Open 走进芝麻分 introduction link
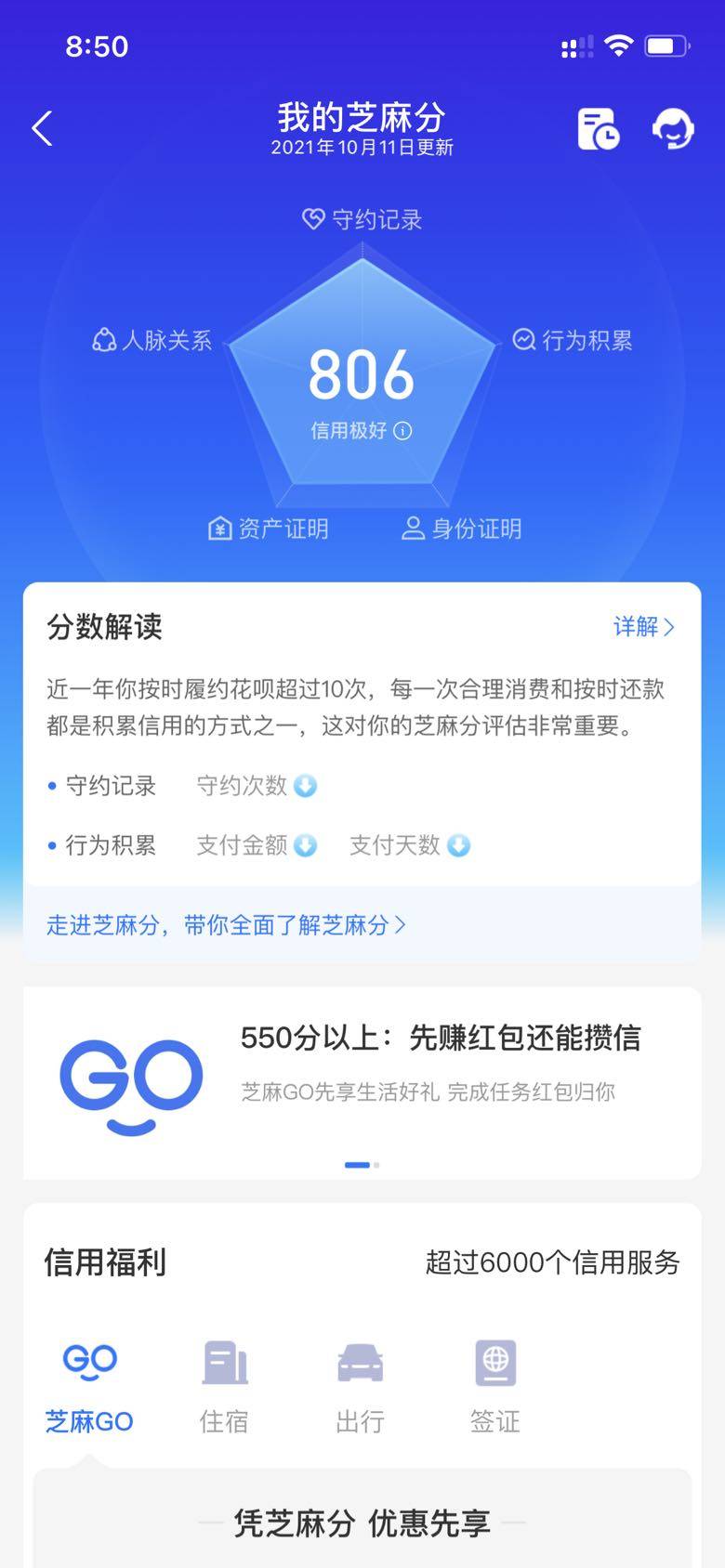 click(x=226, y=924)
